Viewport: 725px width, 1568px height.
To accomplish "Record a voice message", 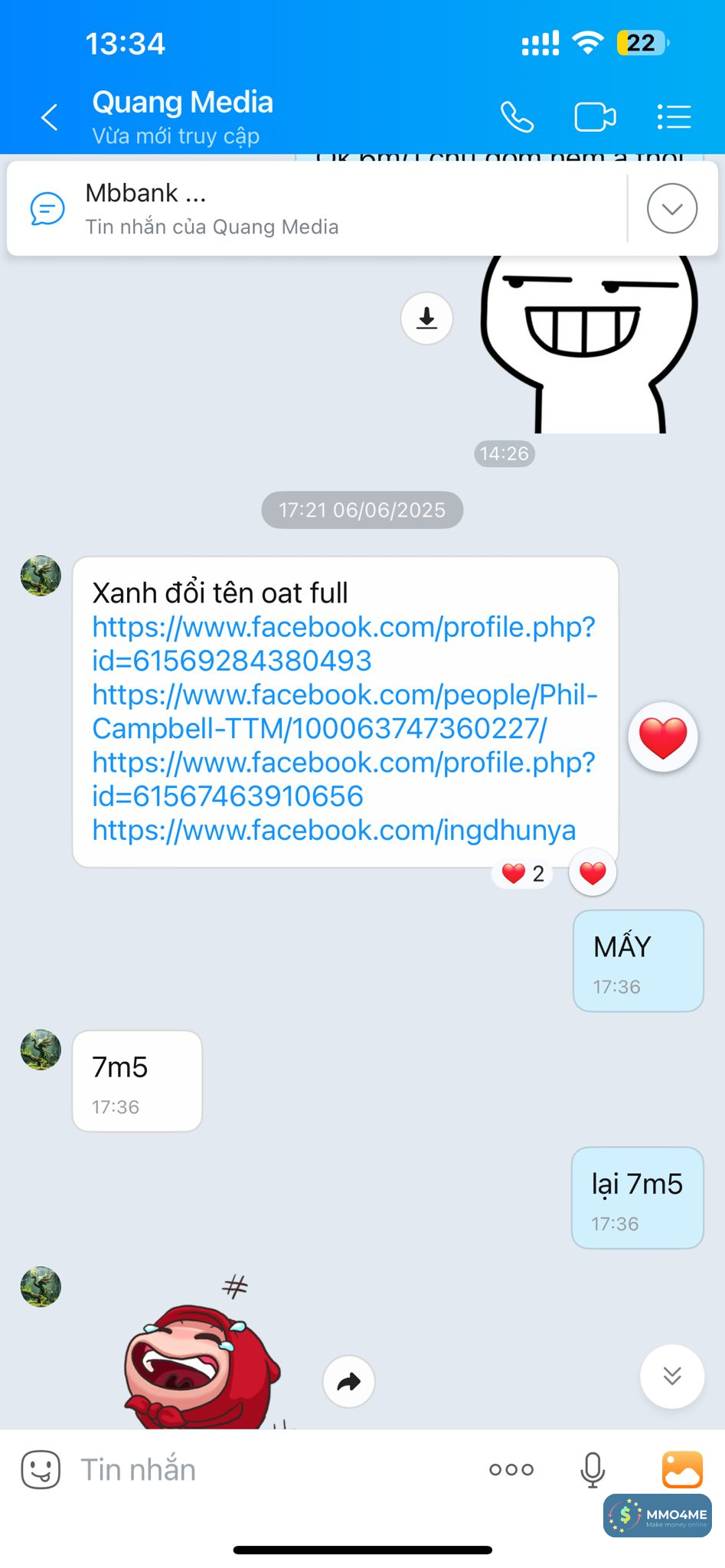I will [593, 1469].
